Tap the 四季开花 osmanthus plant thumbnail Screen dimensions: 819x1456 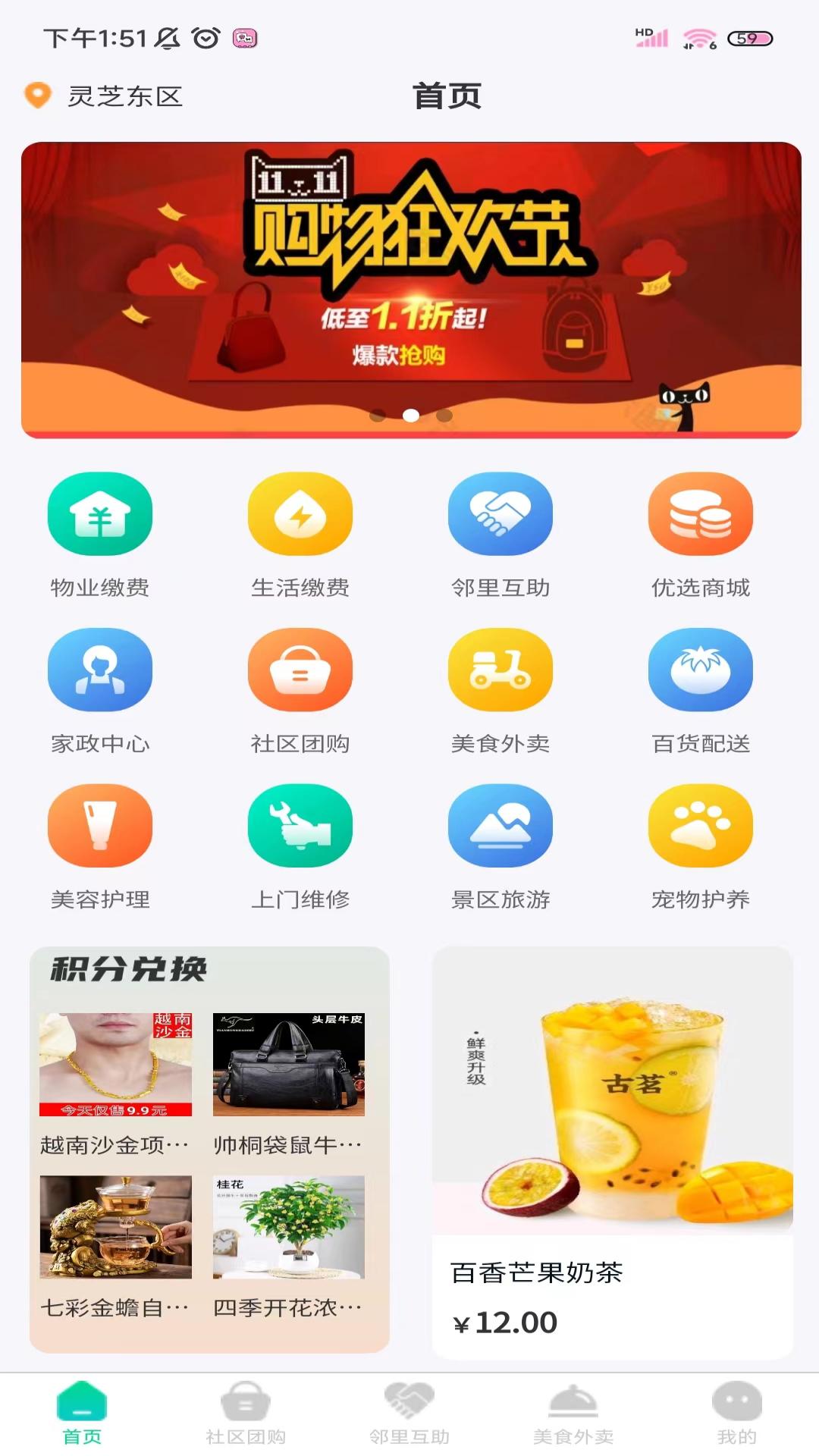pos(287,1224)
